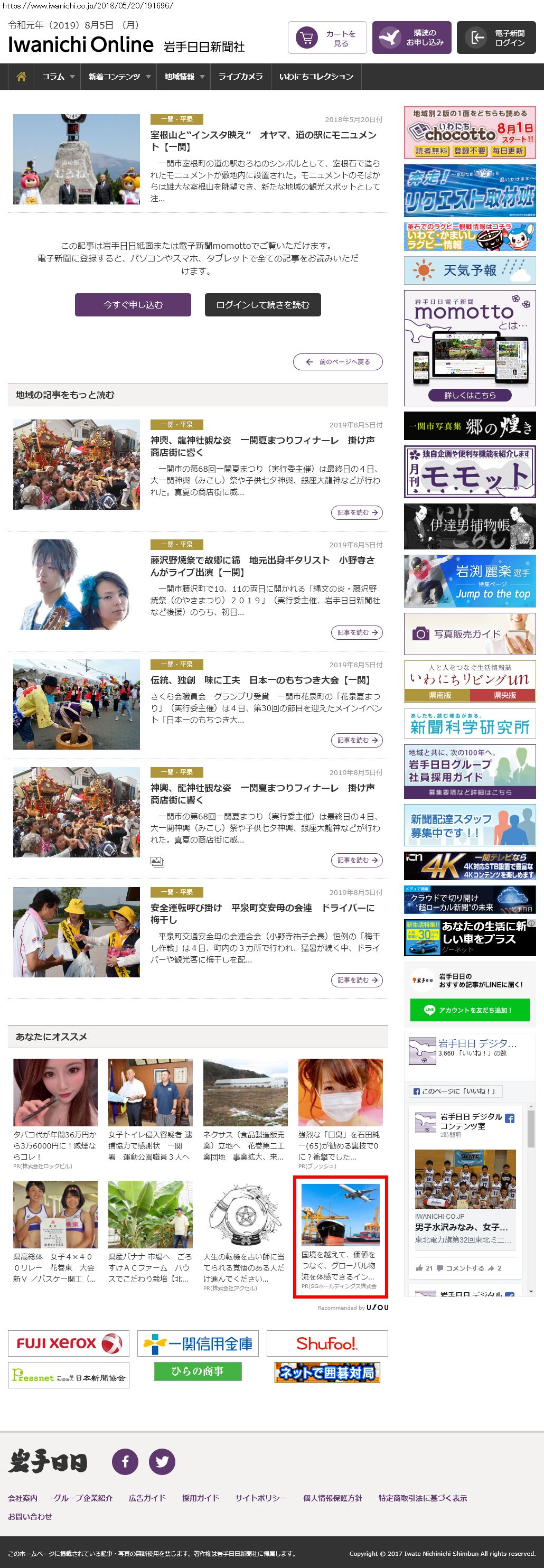Open 藤沢野焼祭 guitarist article headline

coord(262,566)
